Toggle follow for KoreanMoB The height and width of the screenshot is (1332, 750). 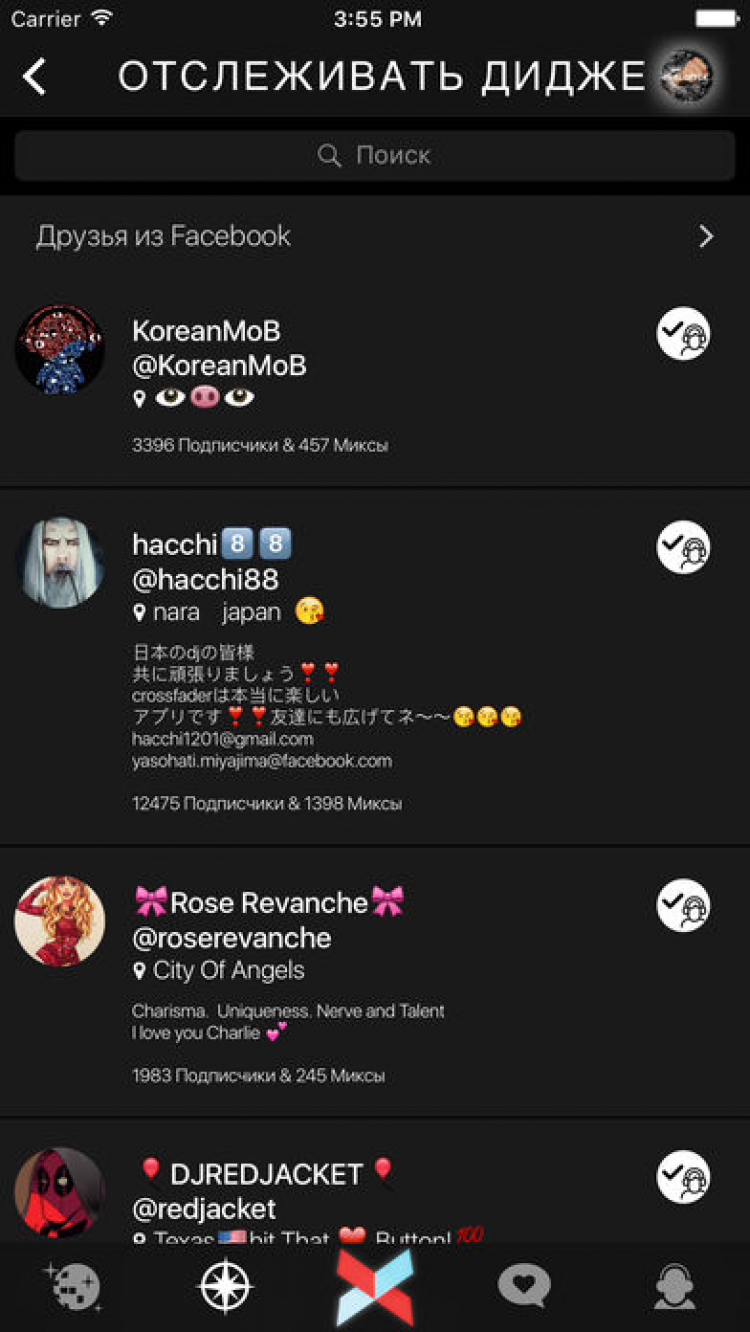pyautogui.click(x=683, y=334)
